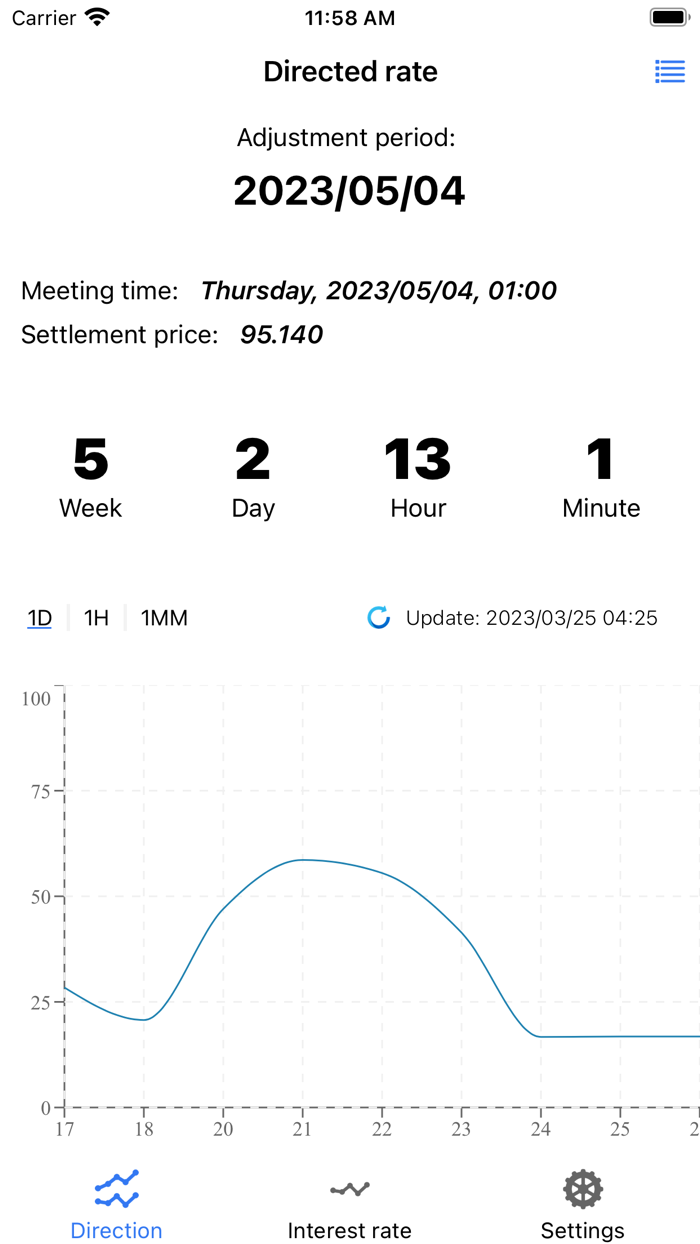Viewport: 700px width, 1244px height.
Task: Go to the Settings tab
Action: click(x=583, y=1205)
